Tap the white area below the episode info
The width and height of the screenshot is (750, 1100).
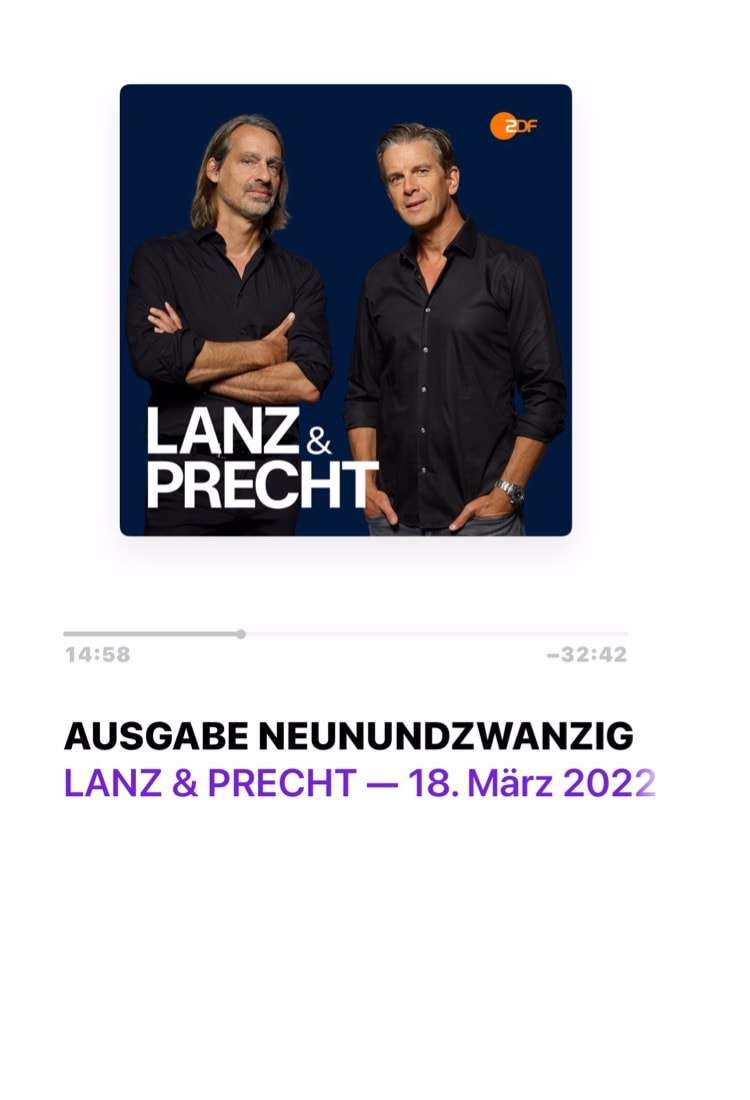pyautogui.click(x=375, y=950)
